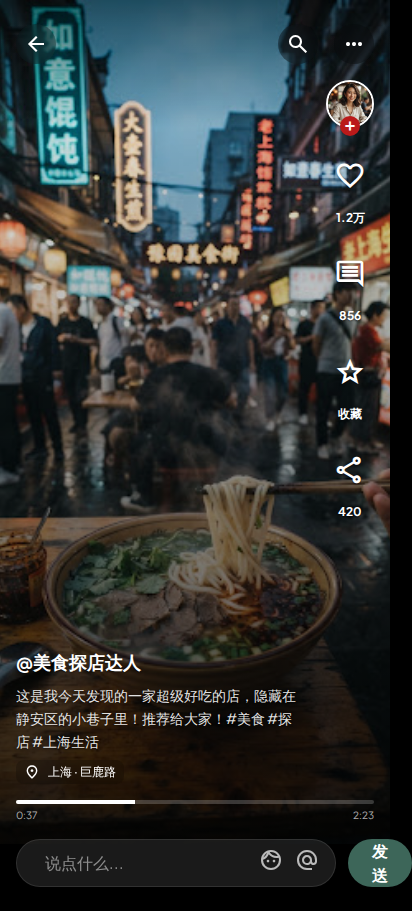This screenshot has height=911, width=412.
Task: Share the video via share icon
Action: [349, 470]
